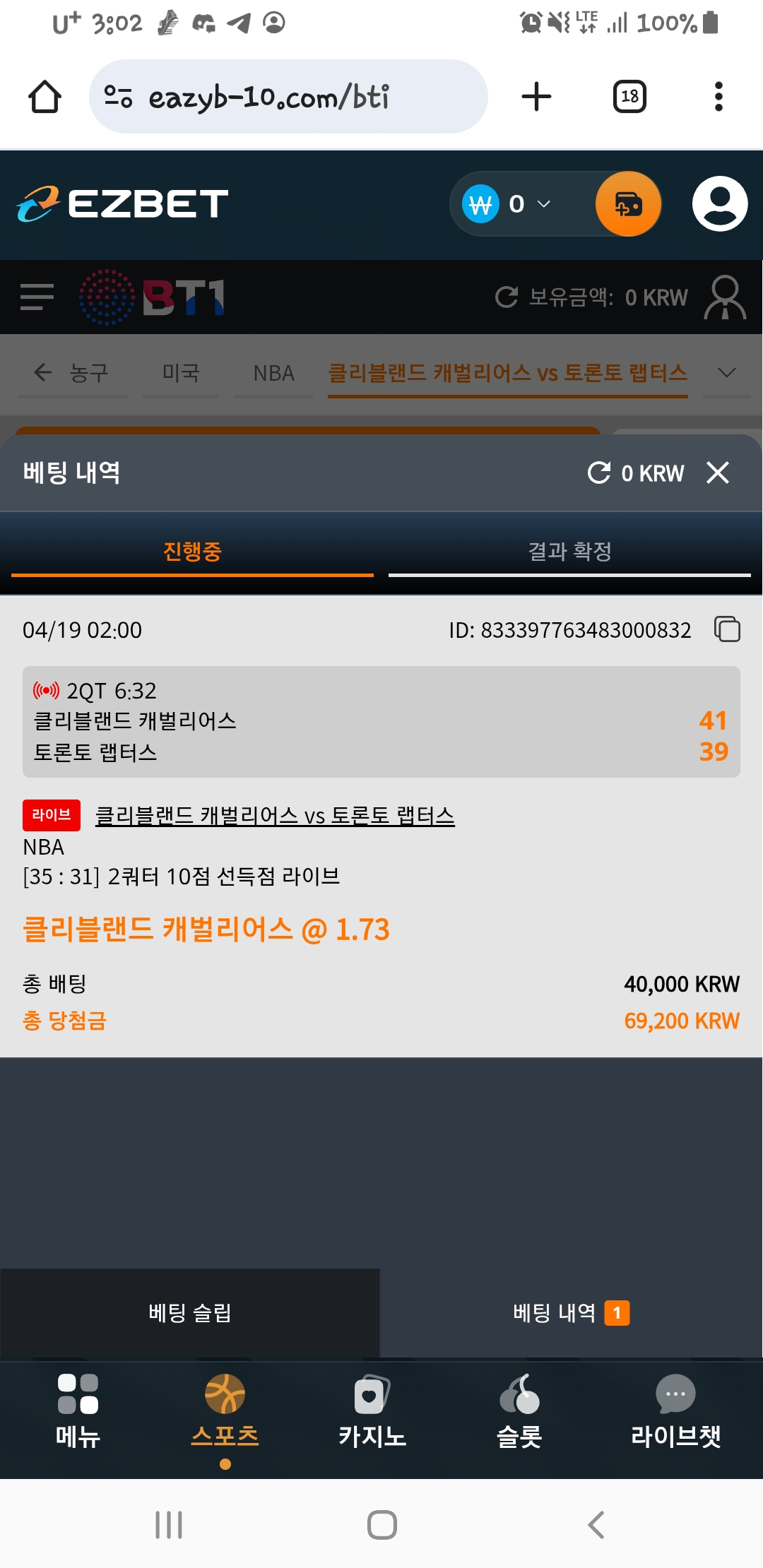Open the 클리블랜드 캐벌리어스 vs 토론토 랩터스 live link
This screenshot has height=1568, width=763.
276,816
